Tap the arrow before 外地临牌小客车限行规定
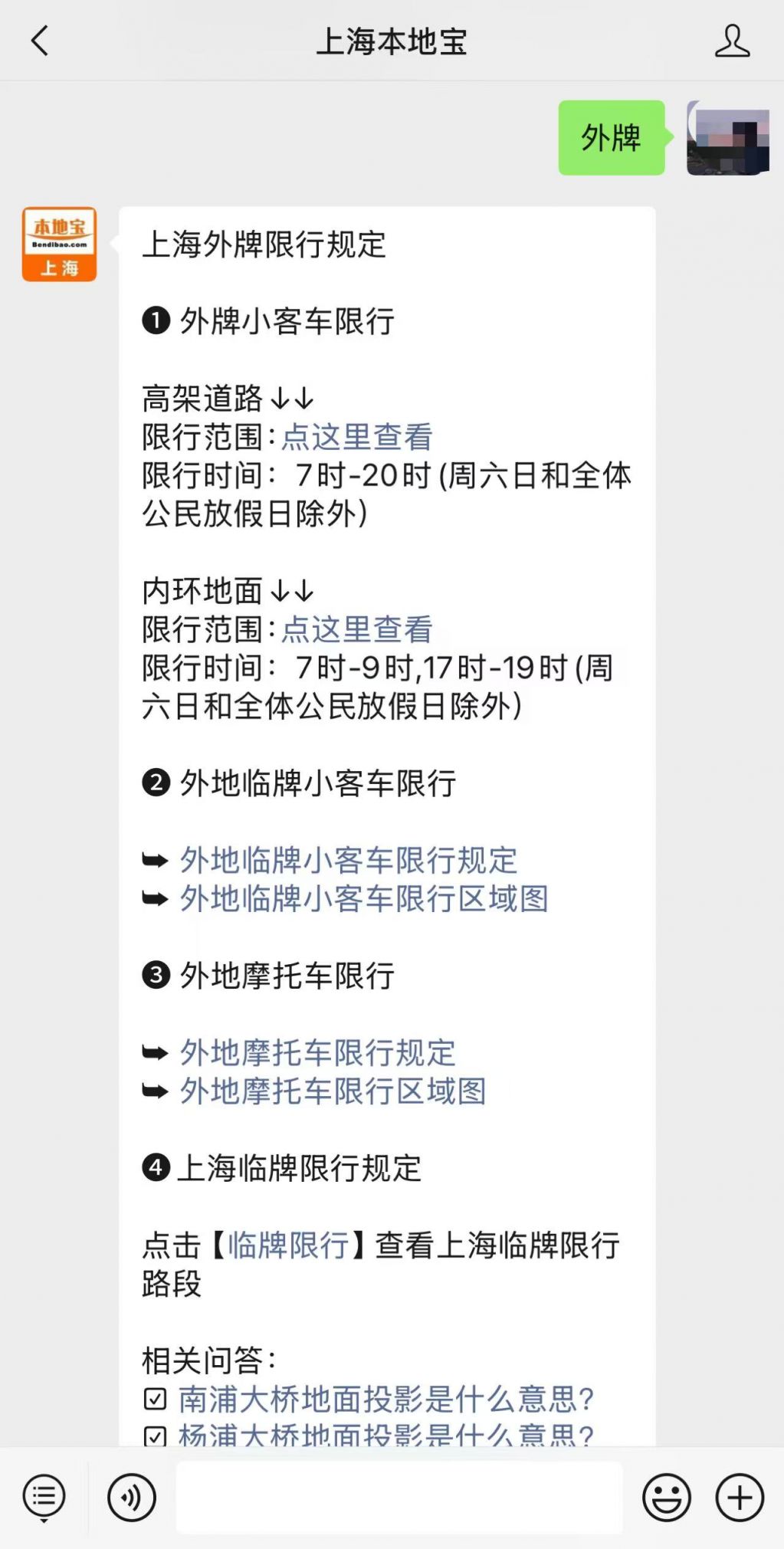 click(x=156, y=860)
